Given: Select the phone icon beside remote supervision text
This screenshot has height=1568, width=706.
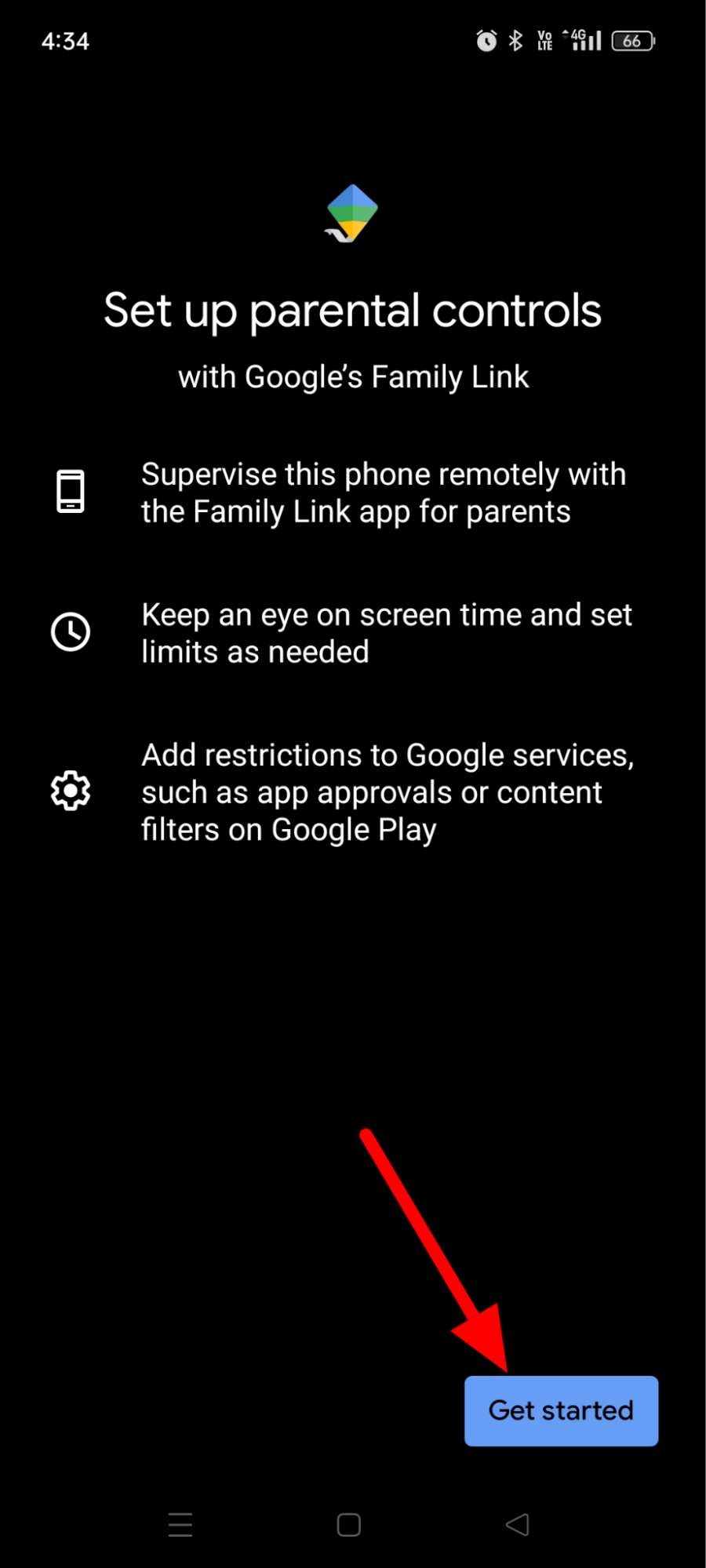Looking at the screenshot, I should coord(70,491).
